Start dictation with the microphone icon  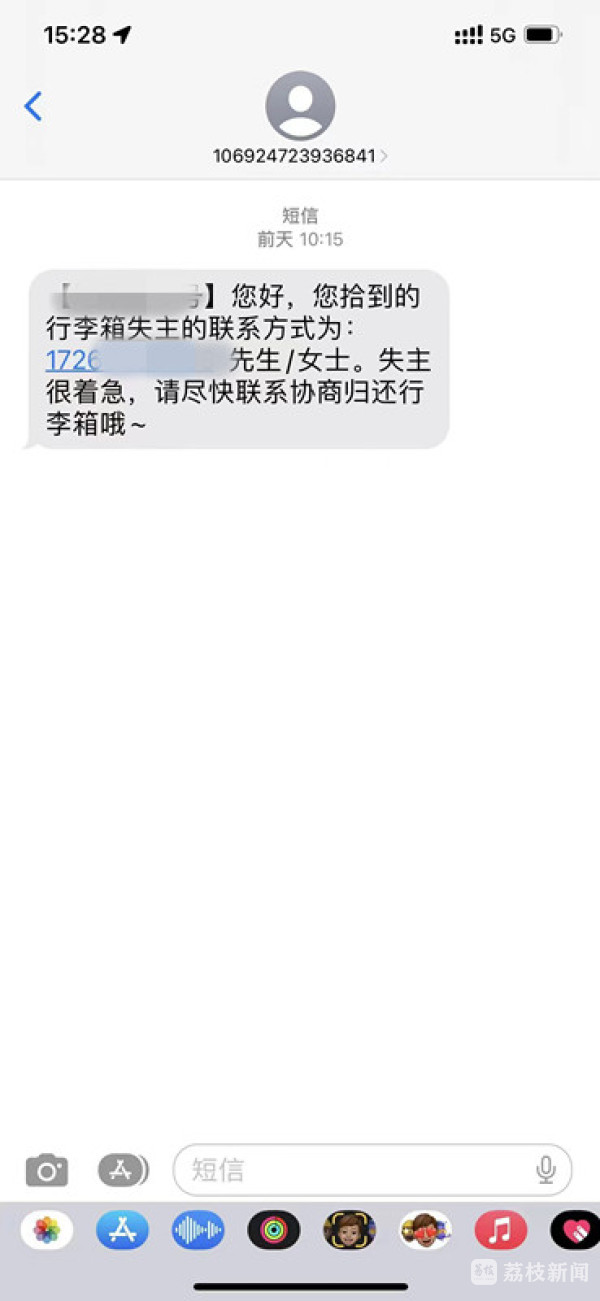pos(545,1169)
